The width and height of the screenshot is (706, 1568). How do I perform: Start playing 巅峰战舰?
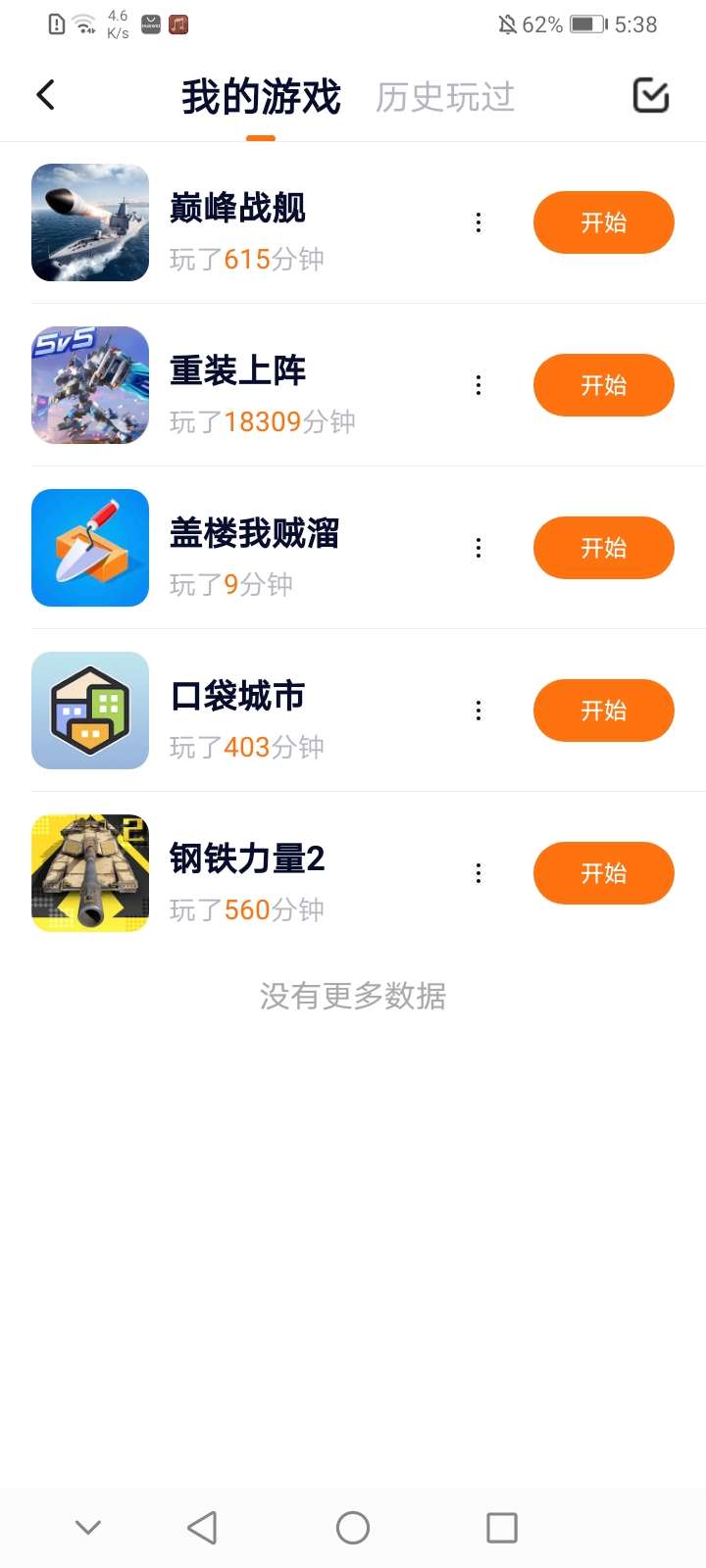tap(603, 222)
